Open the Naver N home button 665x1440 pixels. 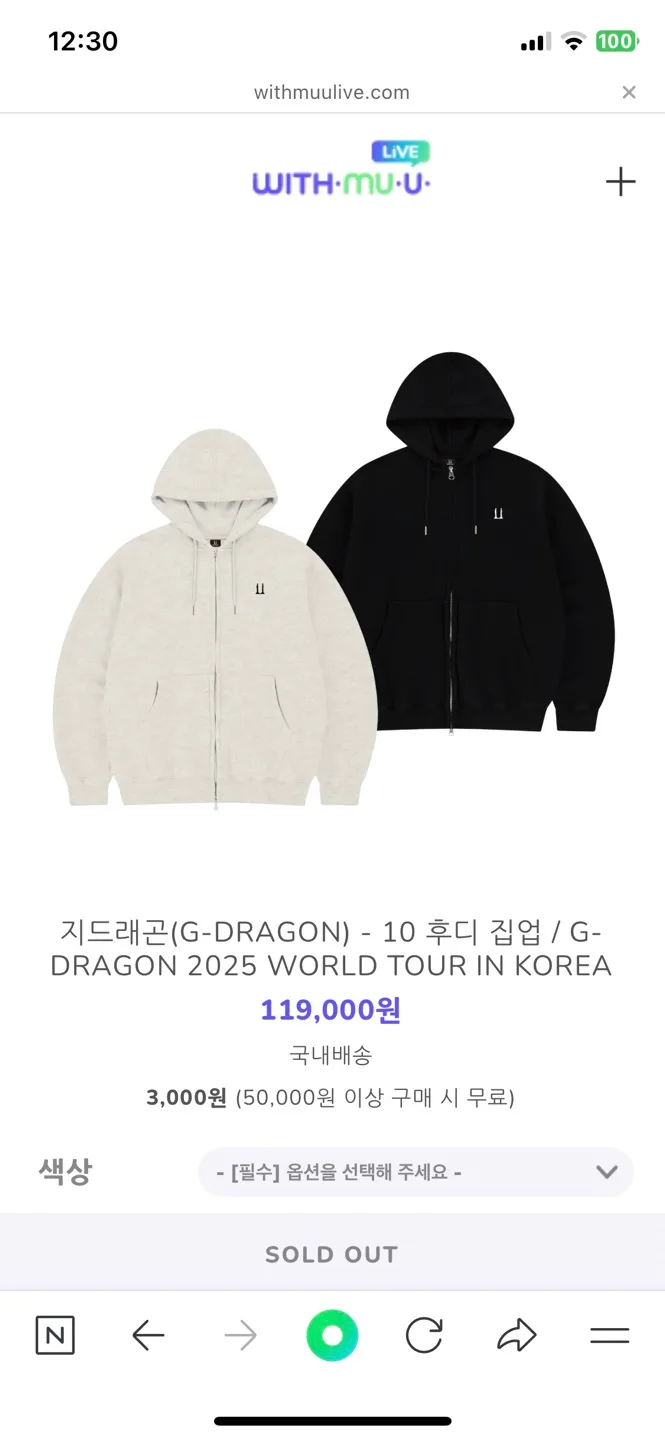point(55,1335)
